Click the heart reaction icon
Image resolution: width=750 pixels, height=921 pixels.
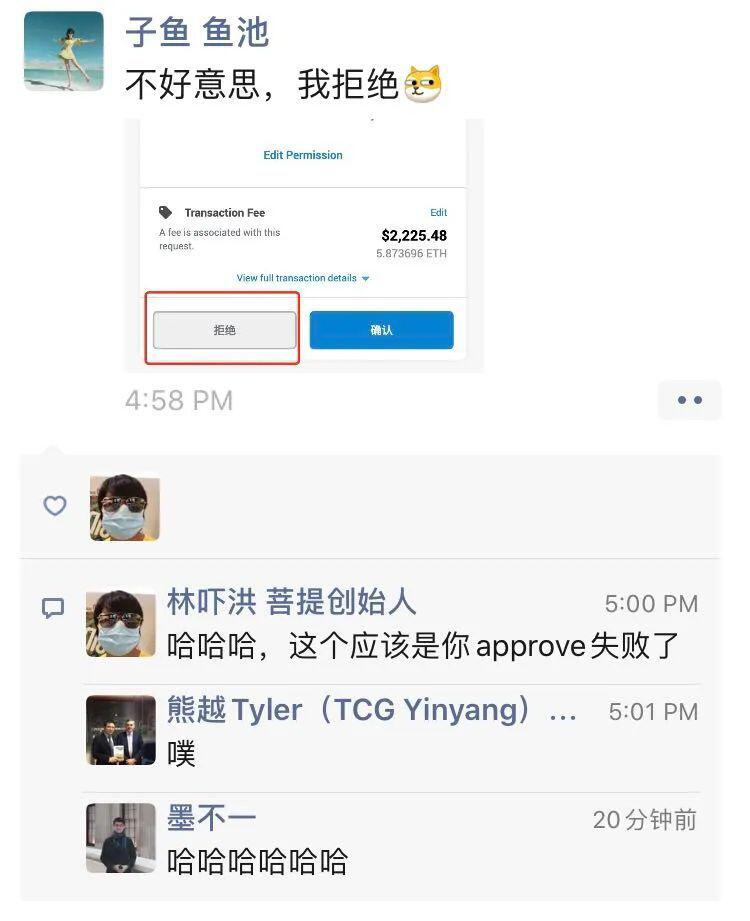55,507
